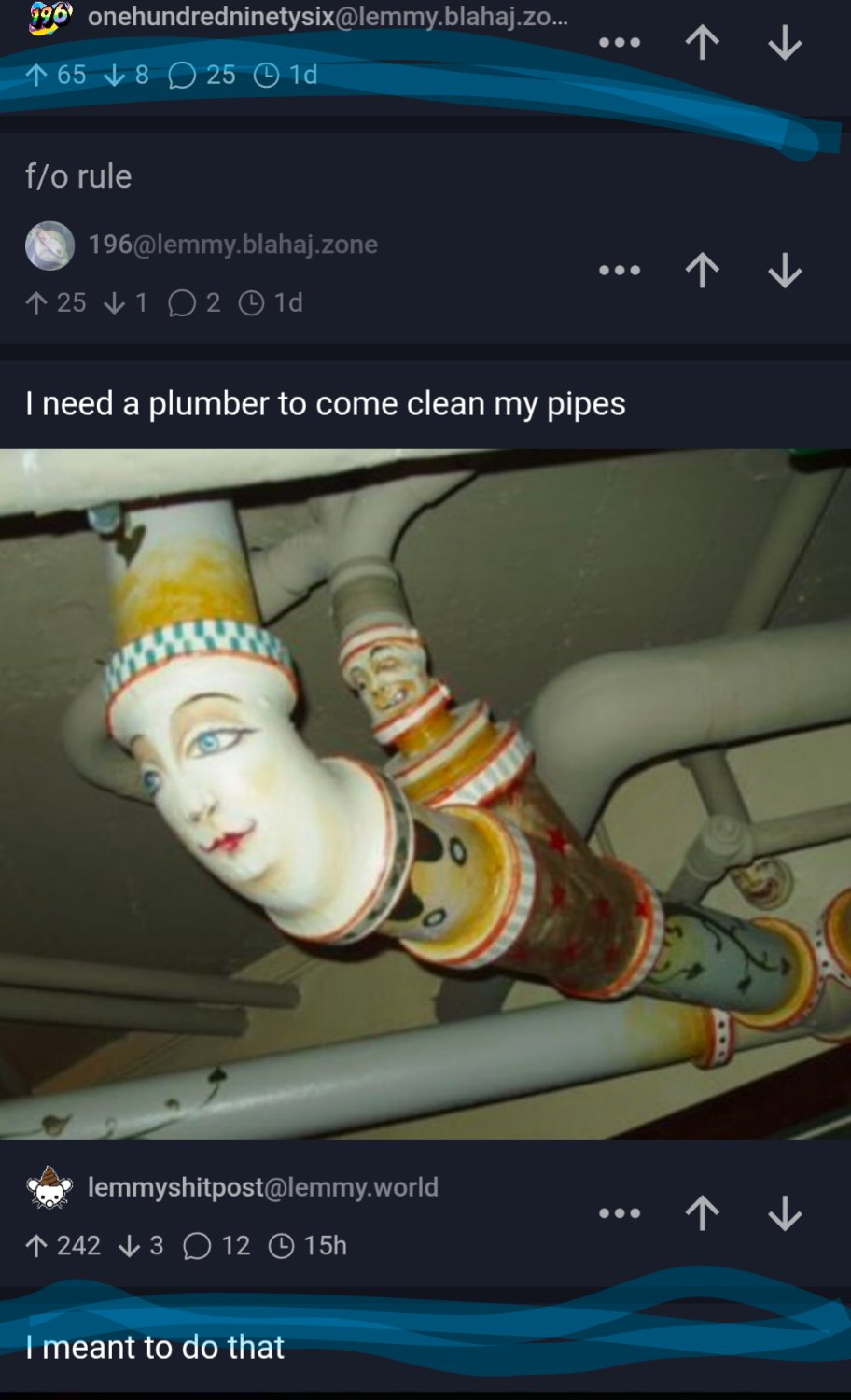This screenshot has width=851, height=1400.
Task: Open the onehundredninetysix community link
Action: tap(327, 17)
